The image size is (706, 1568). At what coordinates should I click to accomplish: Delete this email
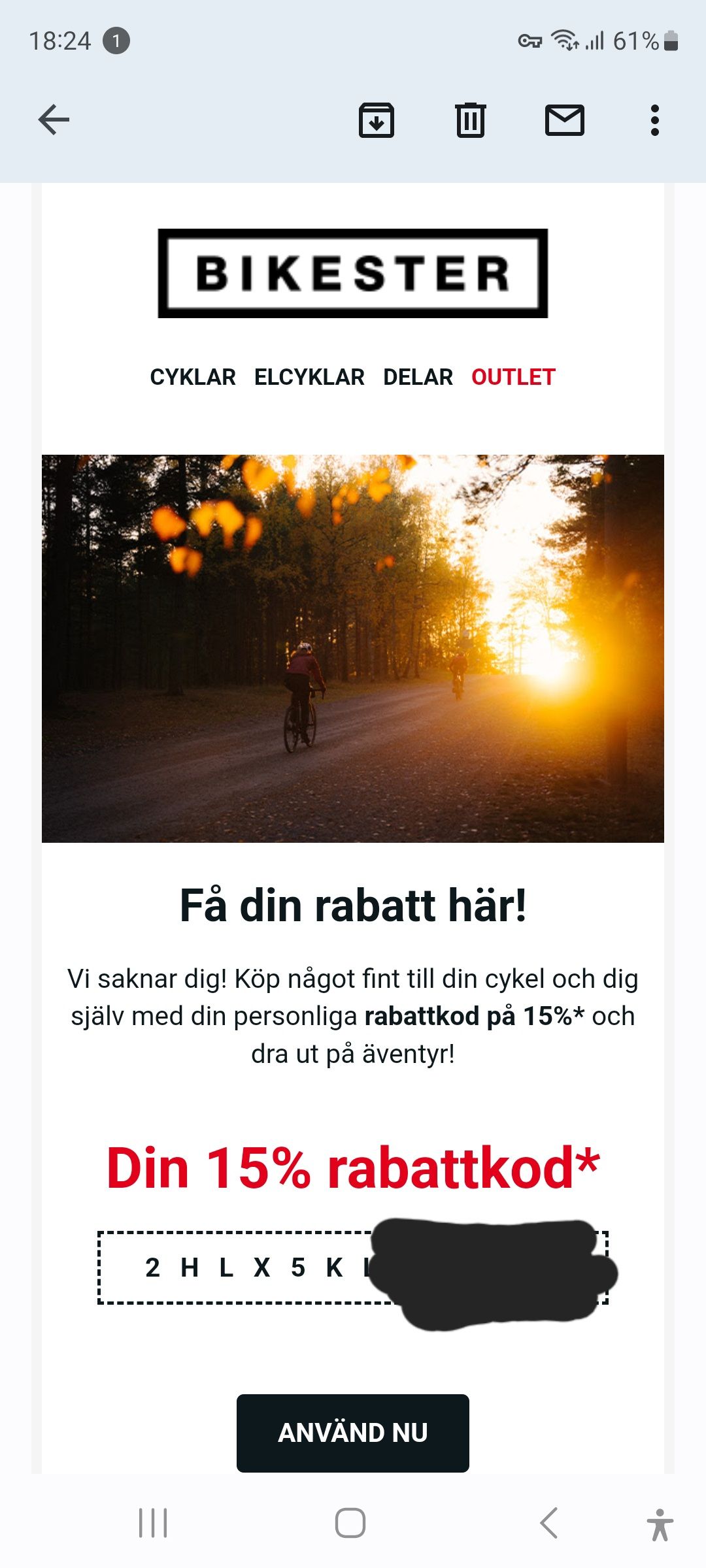pyautogui.click(x=470, y=120)
